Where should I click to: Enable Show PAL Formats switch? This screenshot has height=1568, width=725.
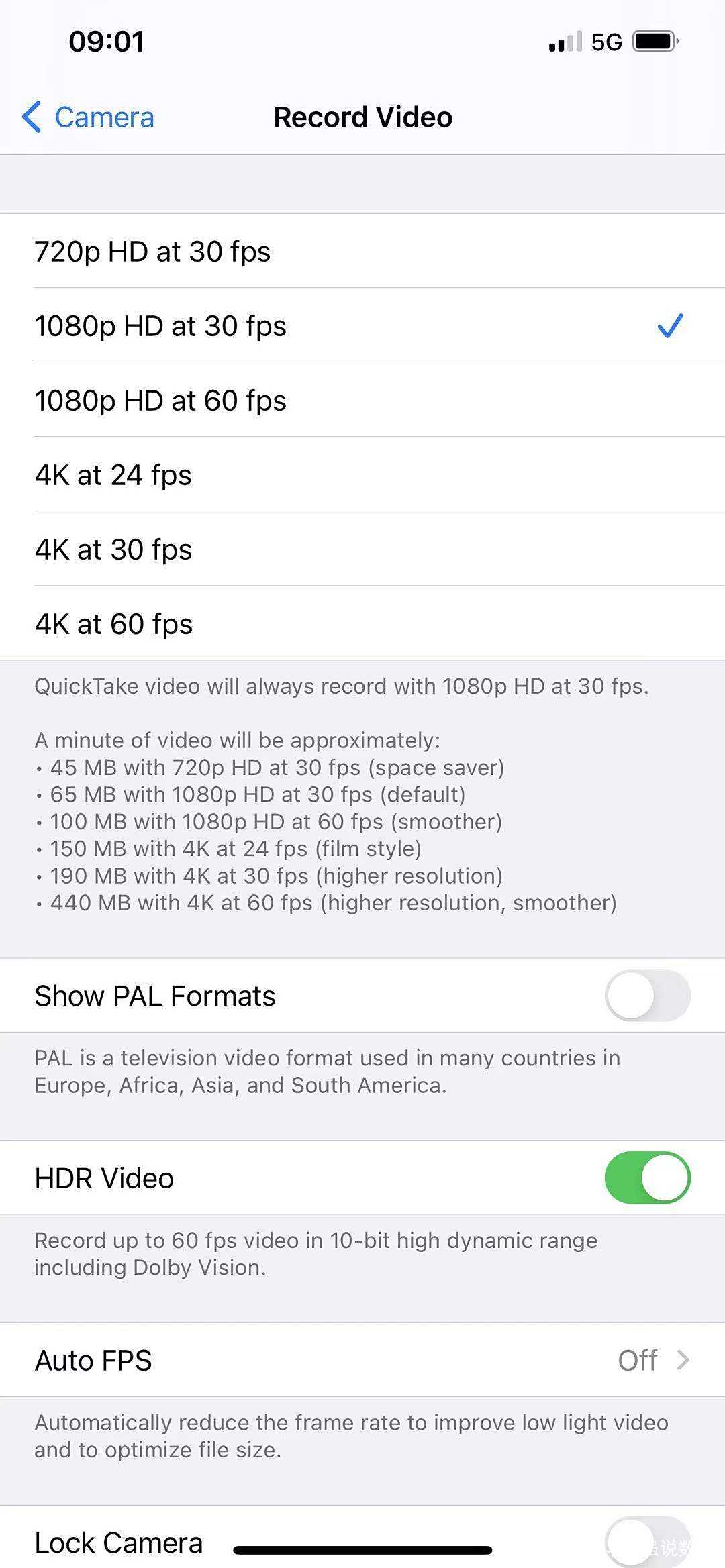647,996
